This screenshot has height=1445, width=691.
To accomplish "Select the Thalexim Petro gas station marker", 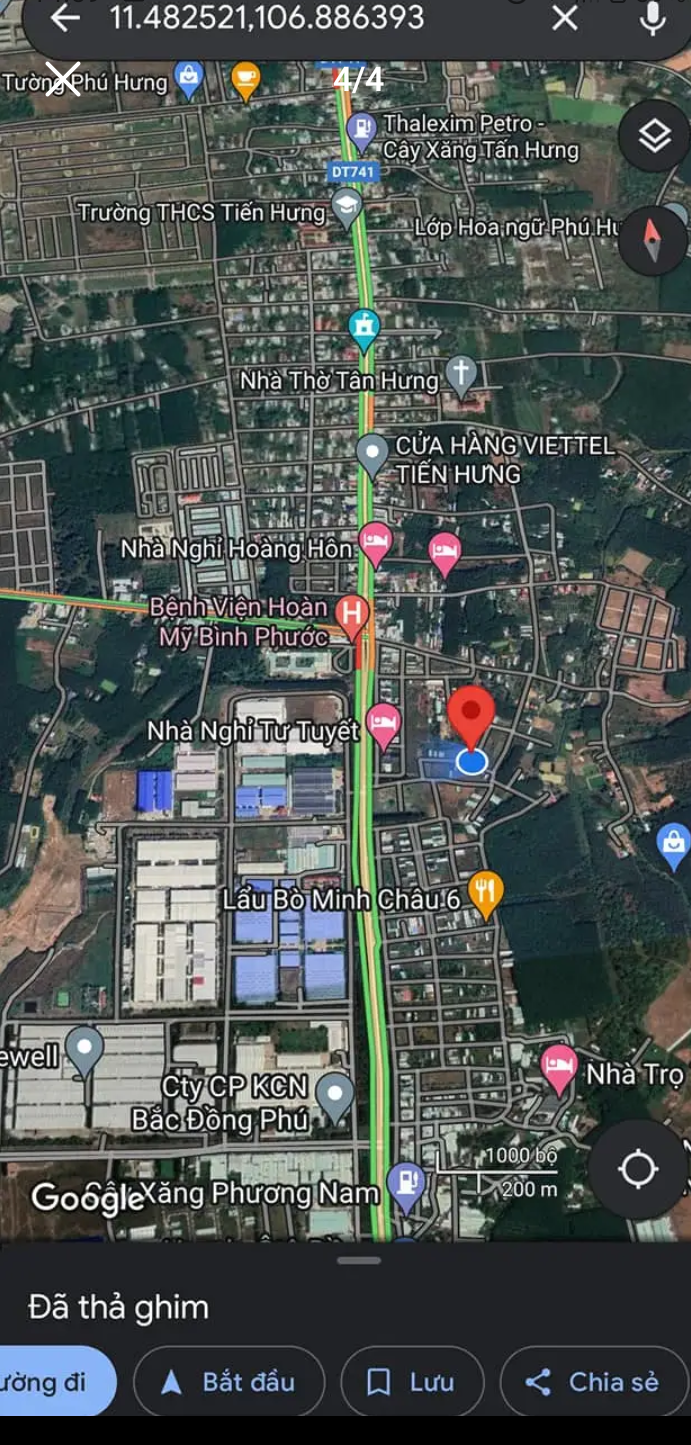I will 361,128.
